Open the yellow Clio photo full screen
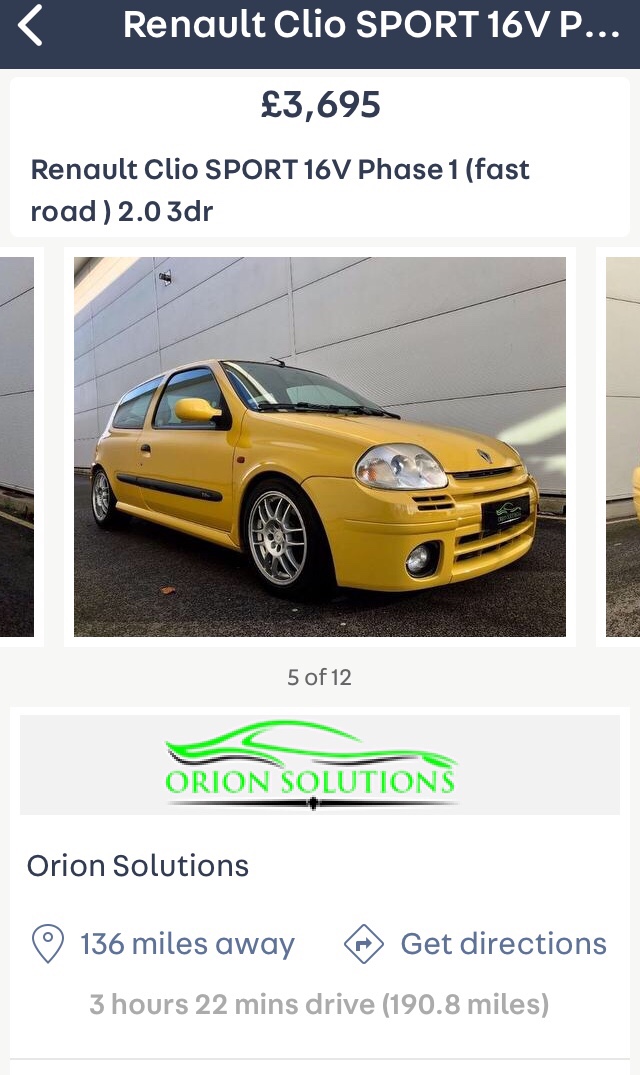The image size is (640, 1075). [x=319, y=446]
